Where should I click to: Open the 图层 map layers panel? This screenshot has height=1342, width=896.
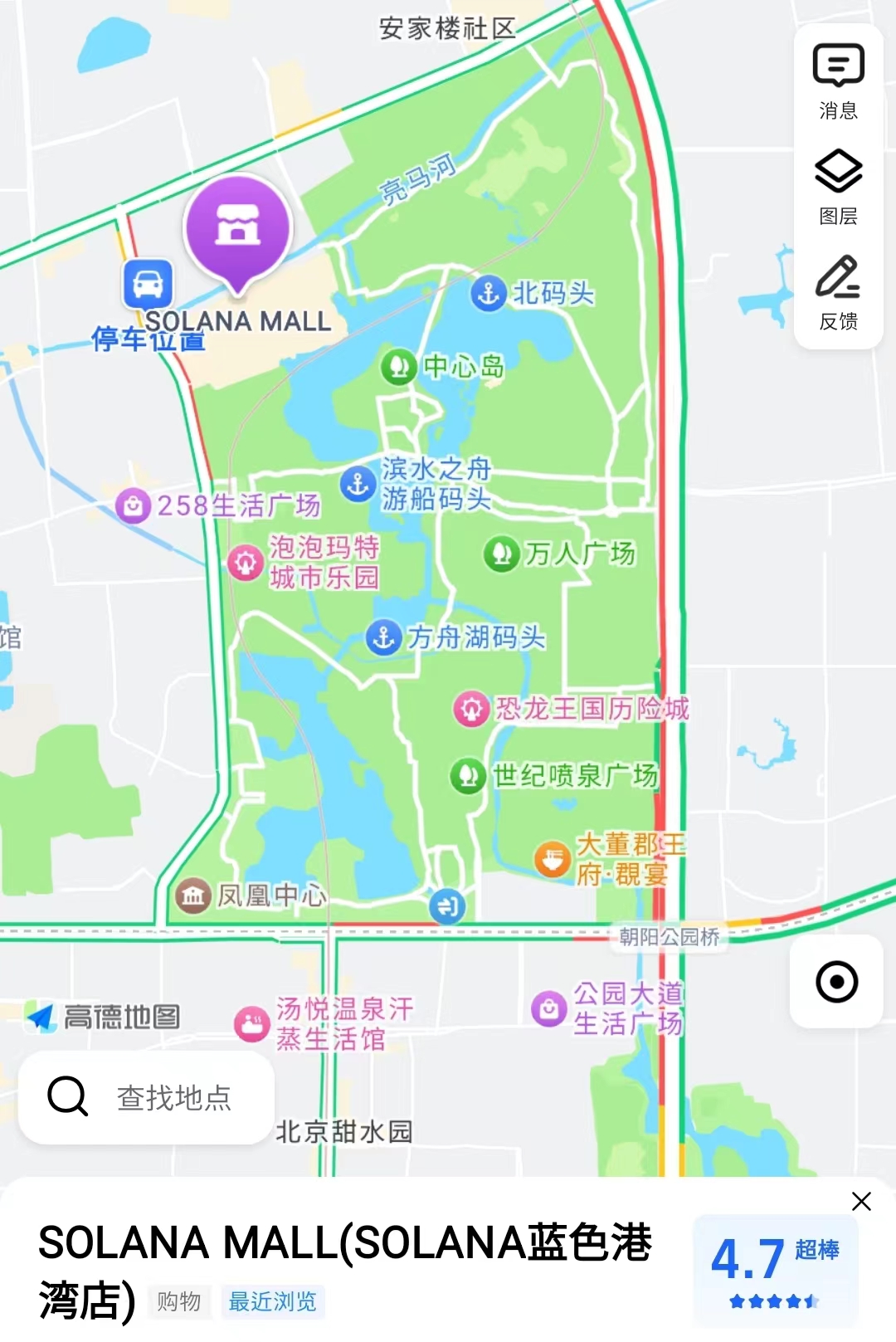[838, 188]
